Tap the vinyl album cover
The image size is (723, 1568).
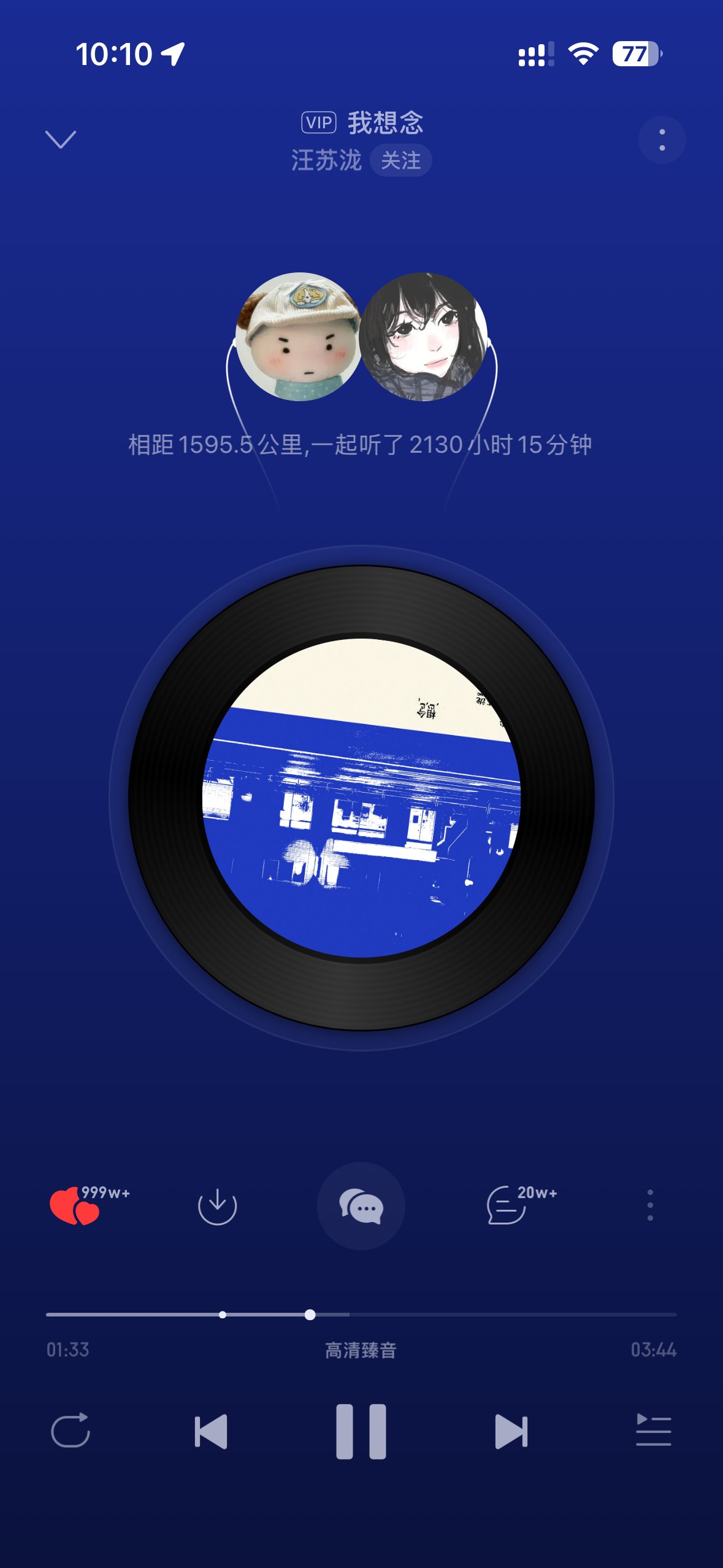click(361, 797)
